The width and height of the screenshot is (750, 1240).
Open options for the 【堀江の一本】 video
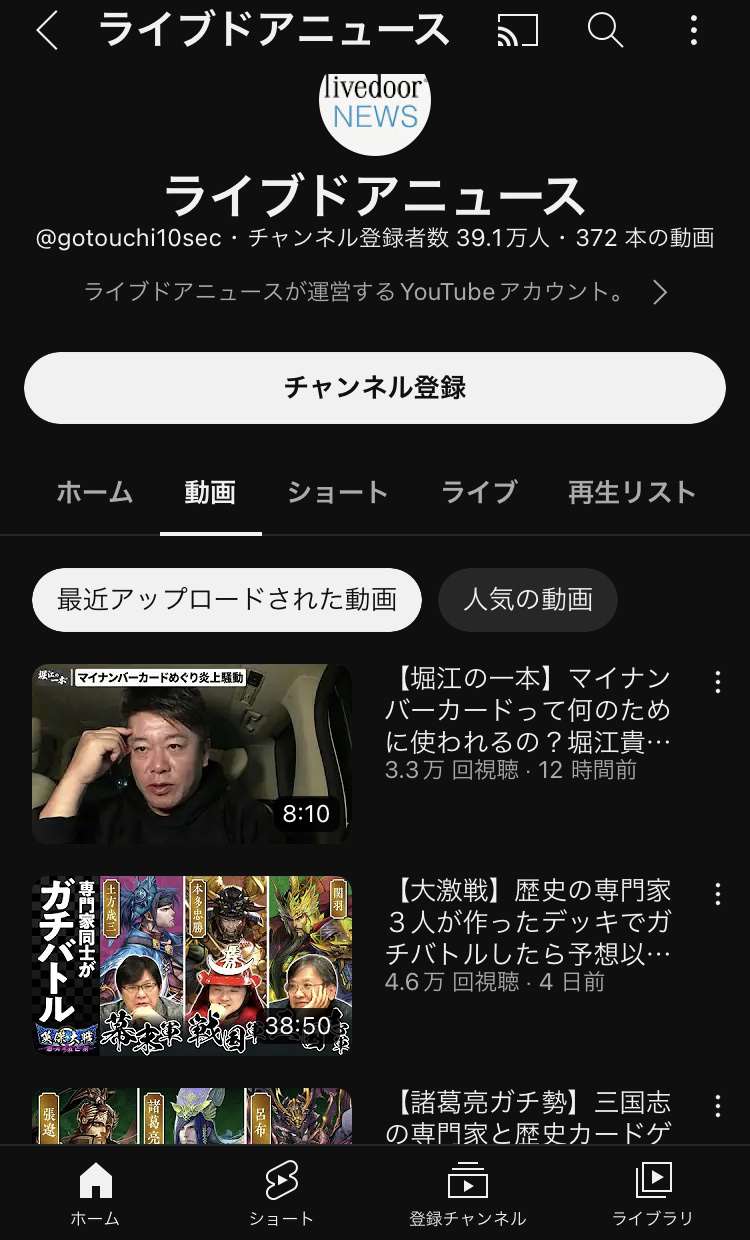tap(717, 683)
